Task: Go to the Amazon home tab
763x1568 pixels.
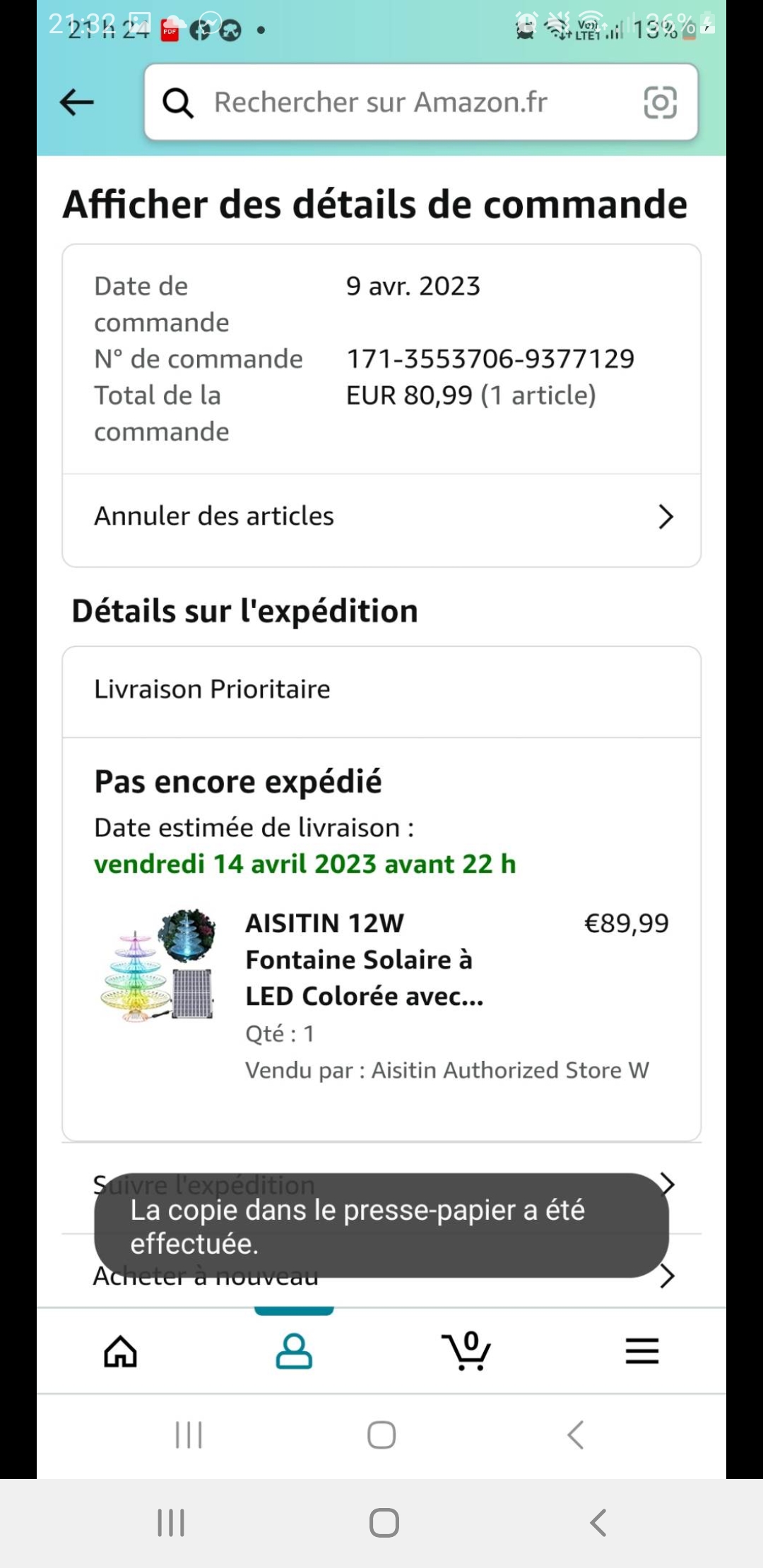Action: tap(121, 1351)
